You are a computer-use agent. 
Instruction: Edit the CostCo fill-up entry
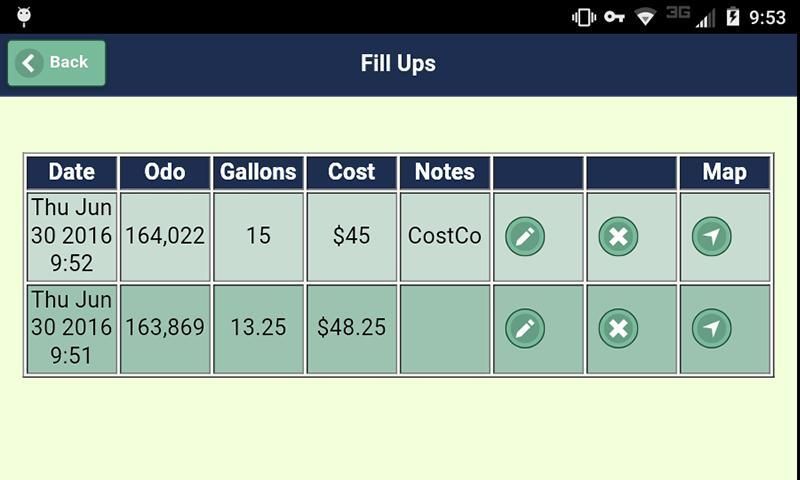525,237
